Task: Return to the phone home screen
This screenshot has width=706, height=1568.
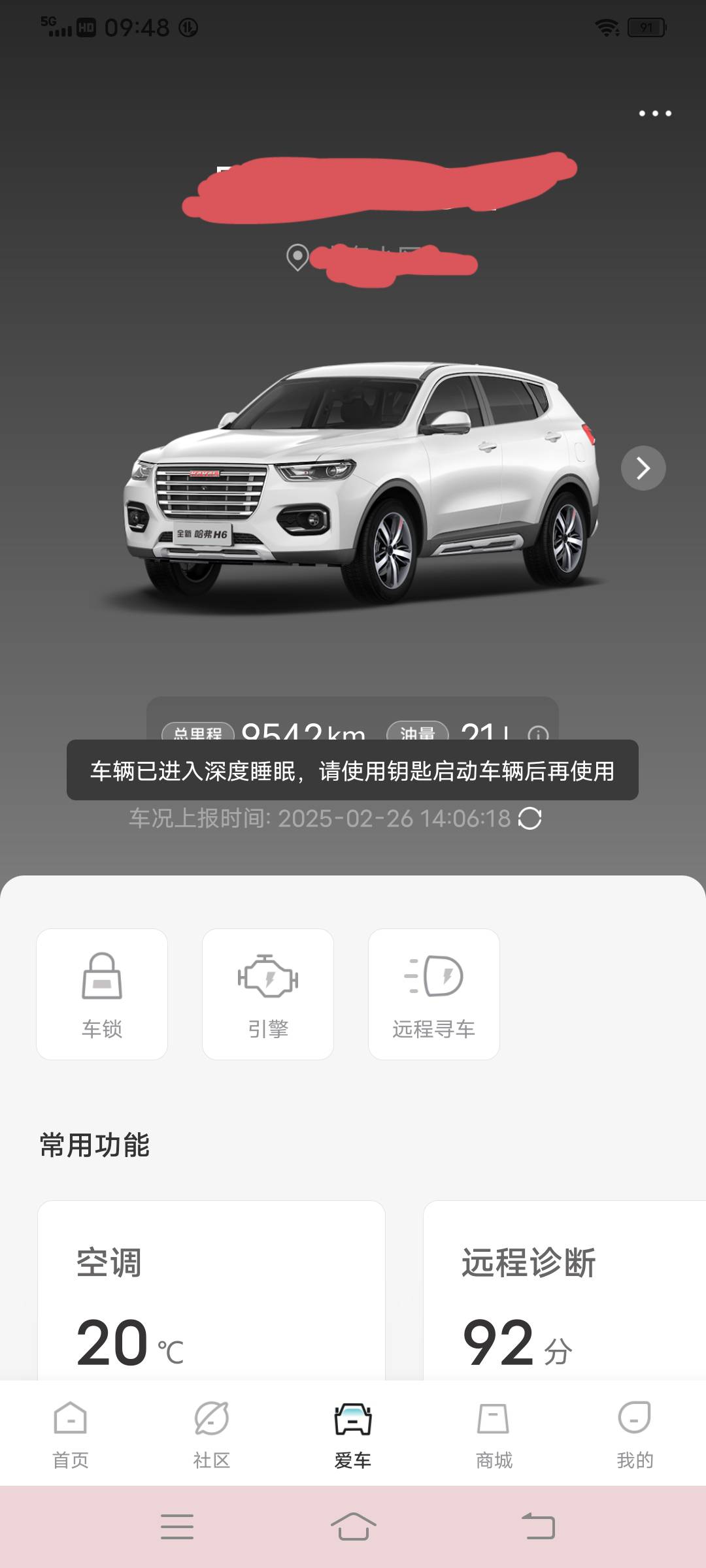Action: tap(353, 1527)
